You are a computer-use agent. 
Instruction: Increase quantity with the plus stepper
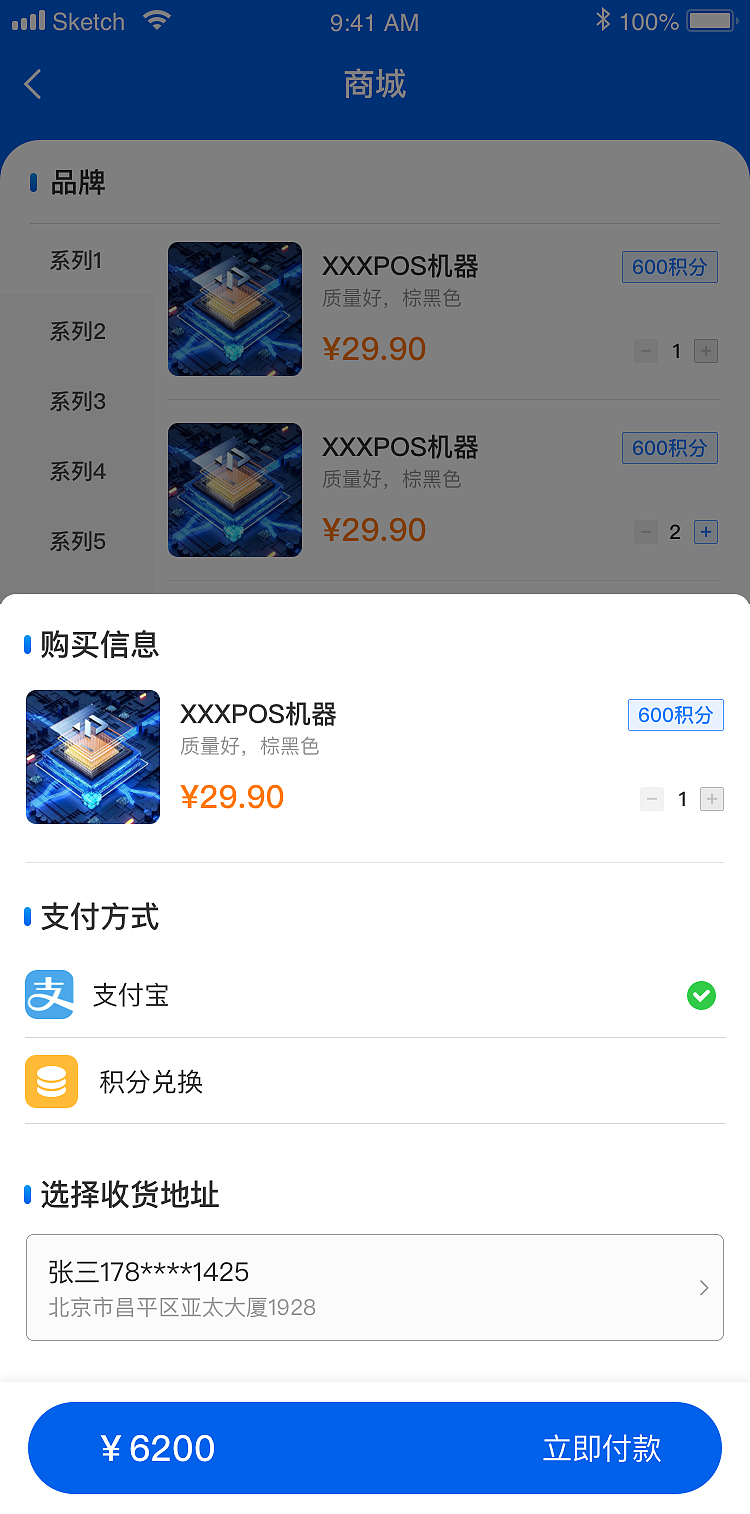click(710, 799)
